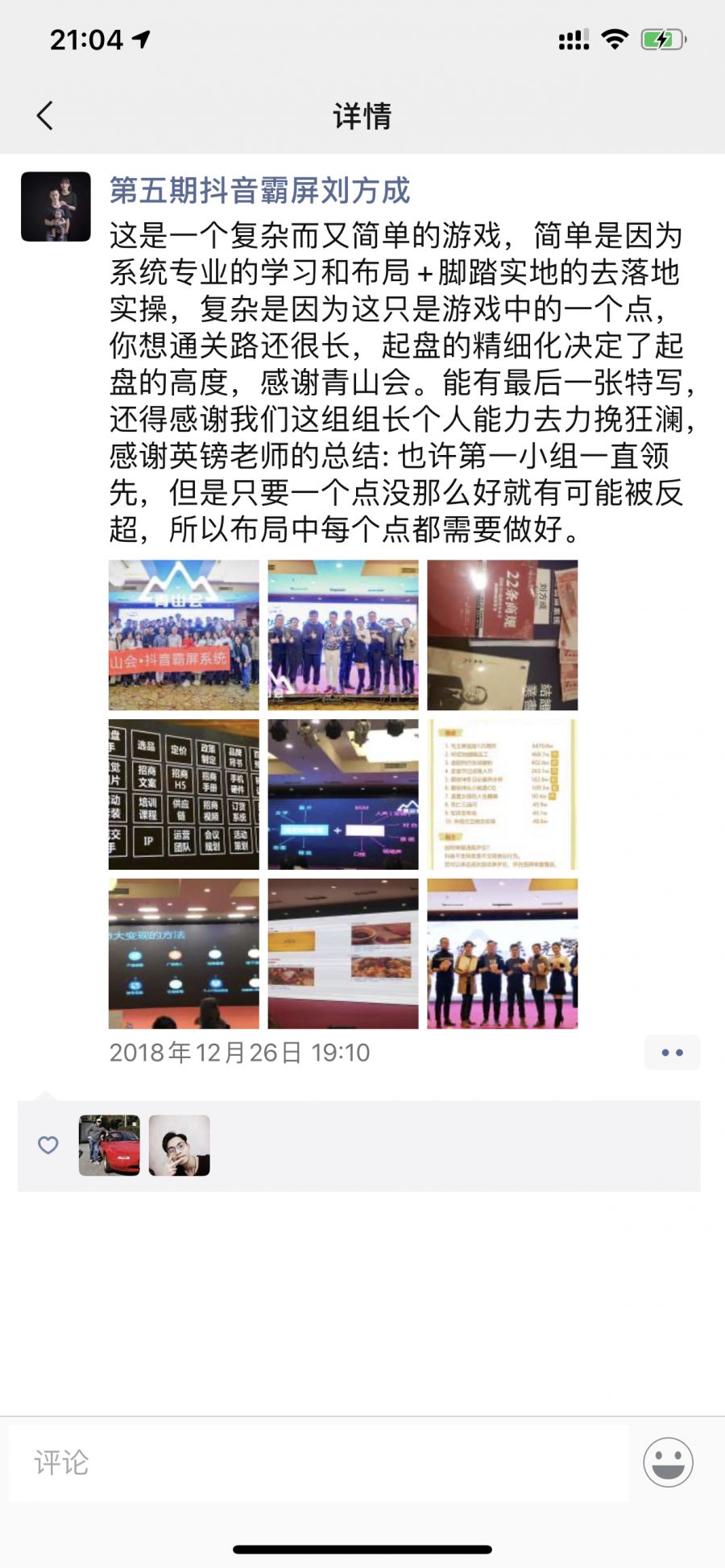Tap the 评论 comment input field
The height and width of the screenshot is (1568, 725).
[x=318, y=1463]
